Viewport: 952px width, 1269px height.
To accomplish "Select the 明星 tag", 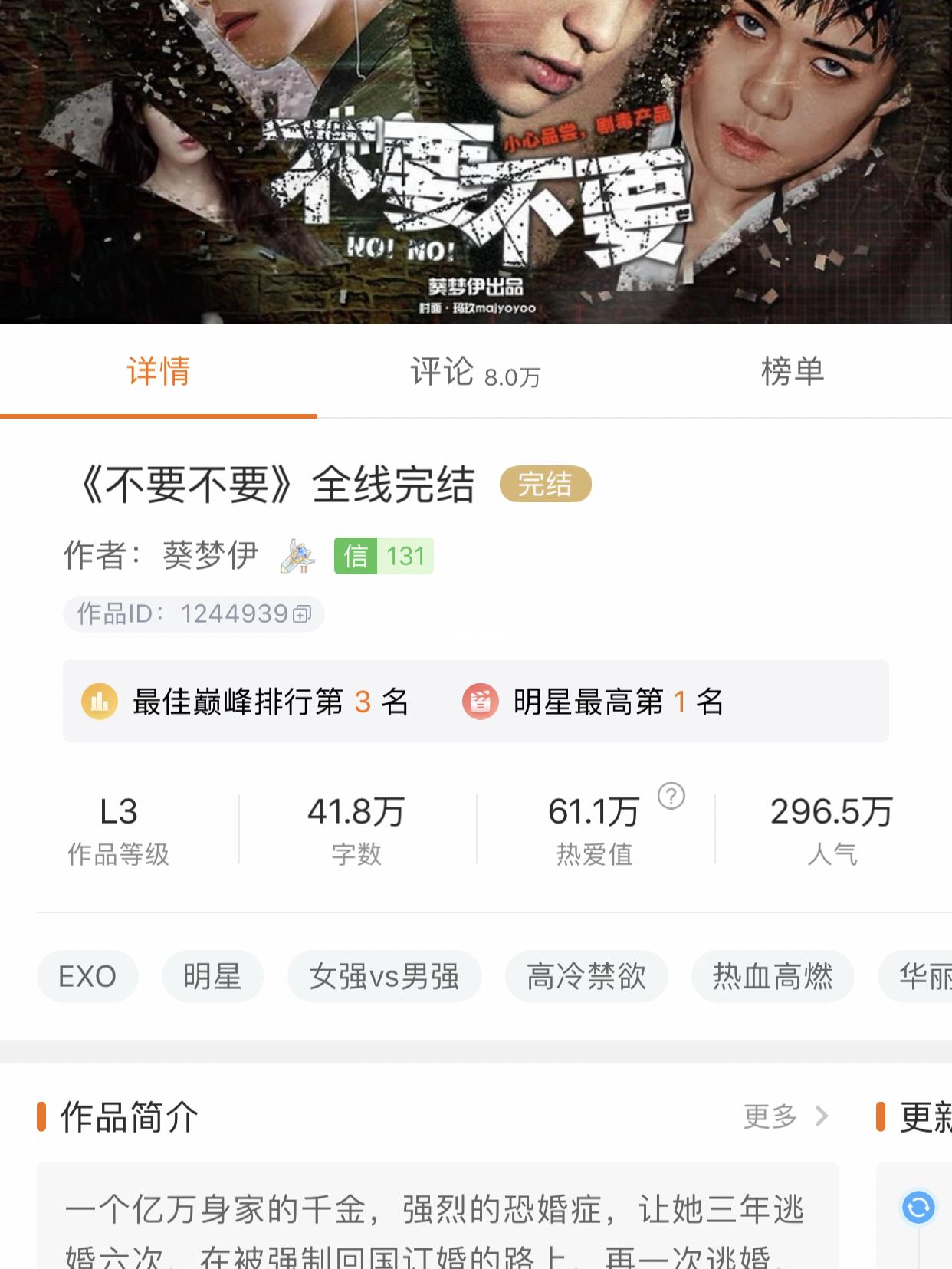I will [x=212, y=976].
